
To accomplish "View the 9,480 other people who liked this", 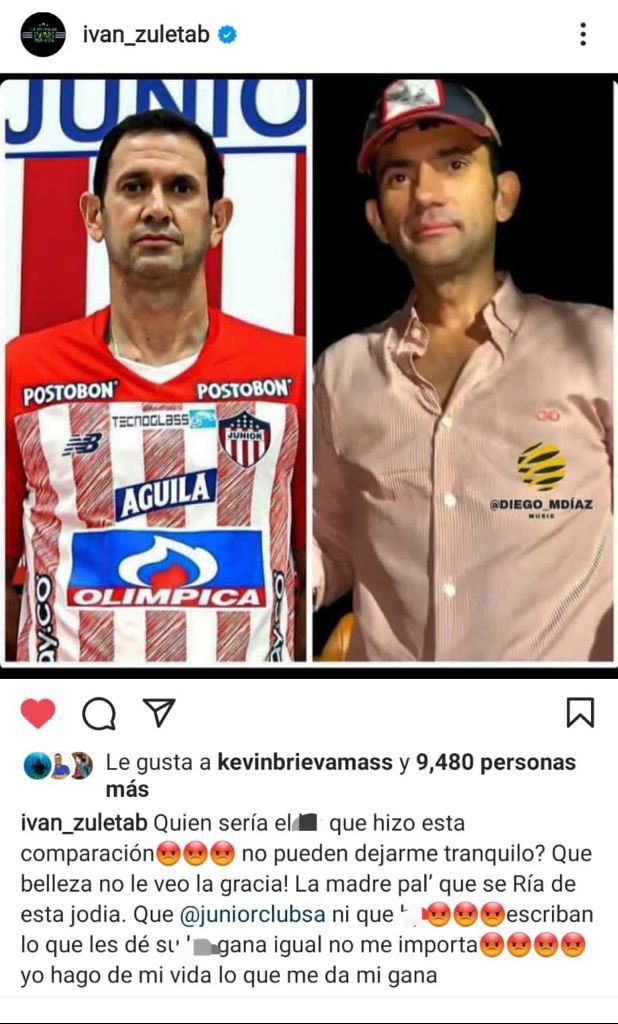I will 490,763.
